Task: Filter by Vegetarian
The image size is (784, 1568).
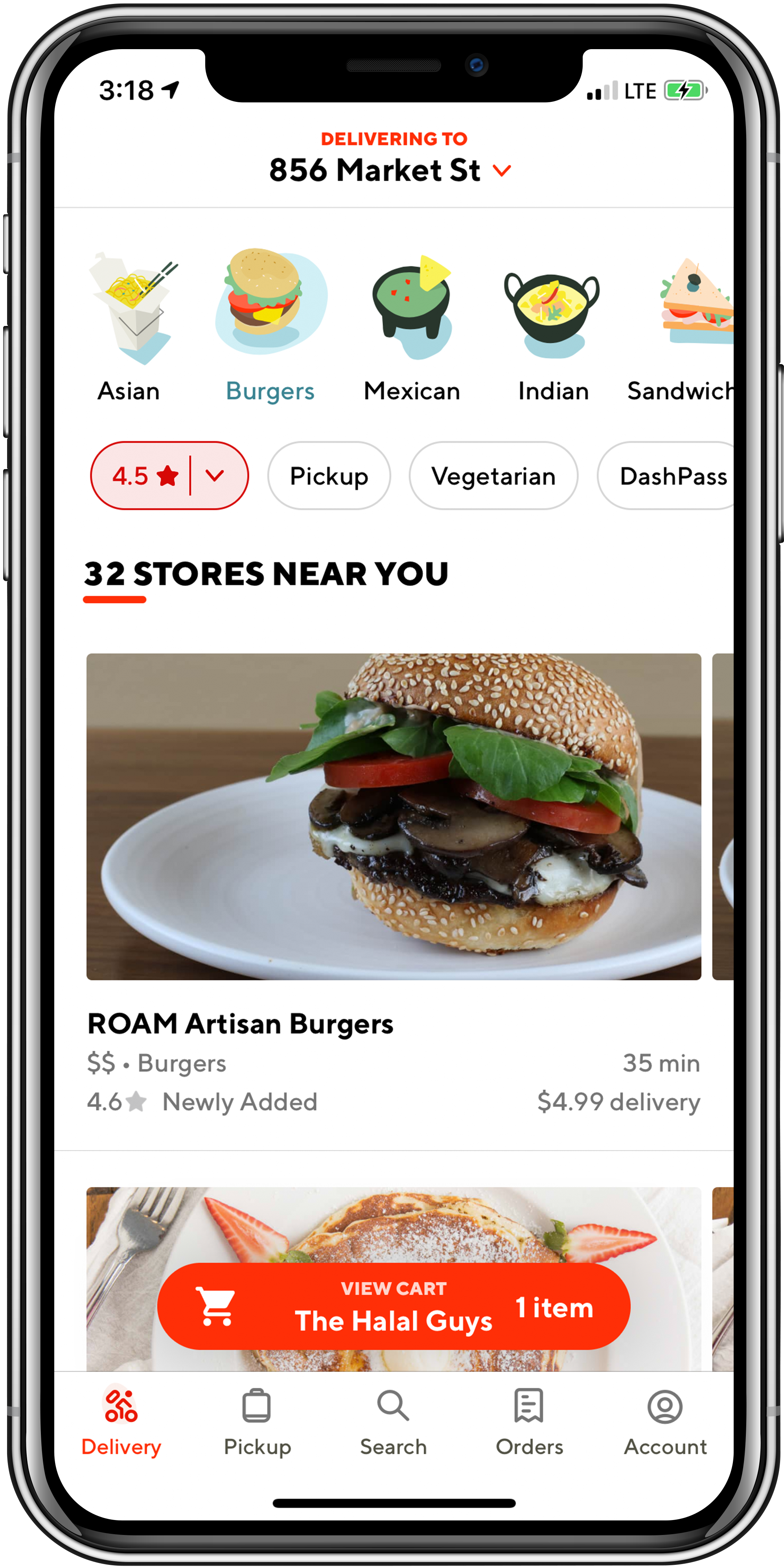Action: point(493,475)
